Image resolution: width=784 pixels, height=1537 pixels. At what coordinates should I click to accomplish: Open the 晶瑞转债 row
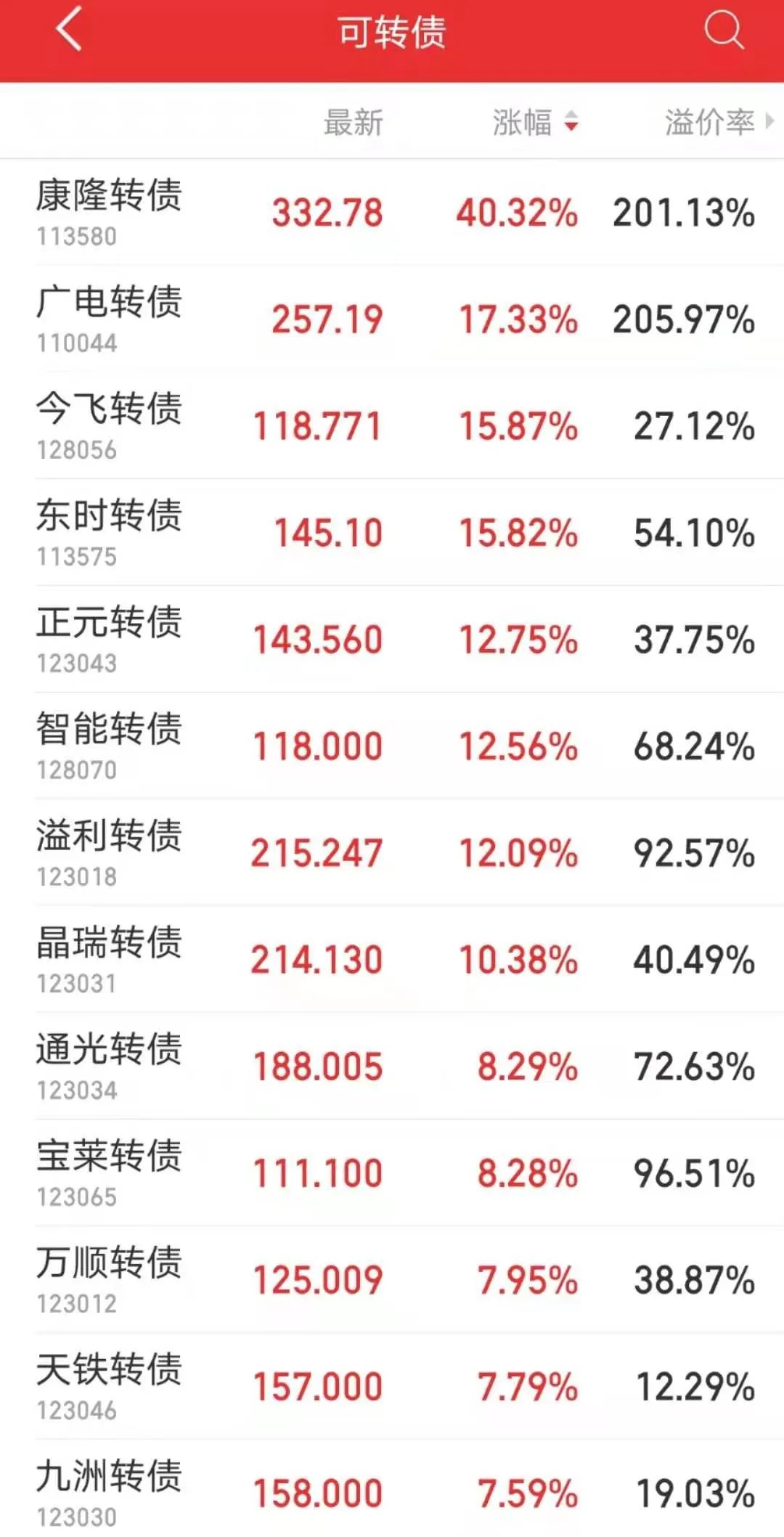[x=392, y=959]
